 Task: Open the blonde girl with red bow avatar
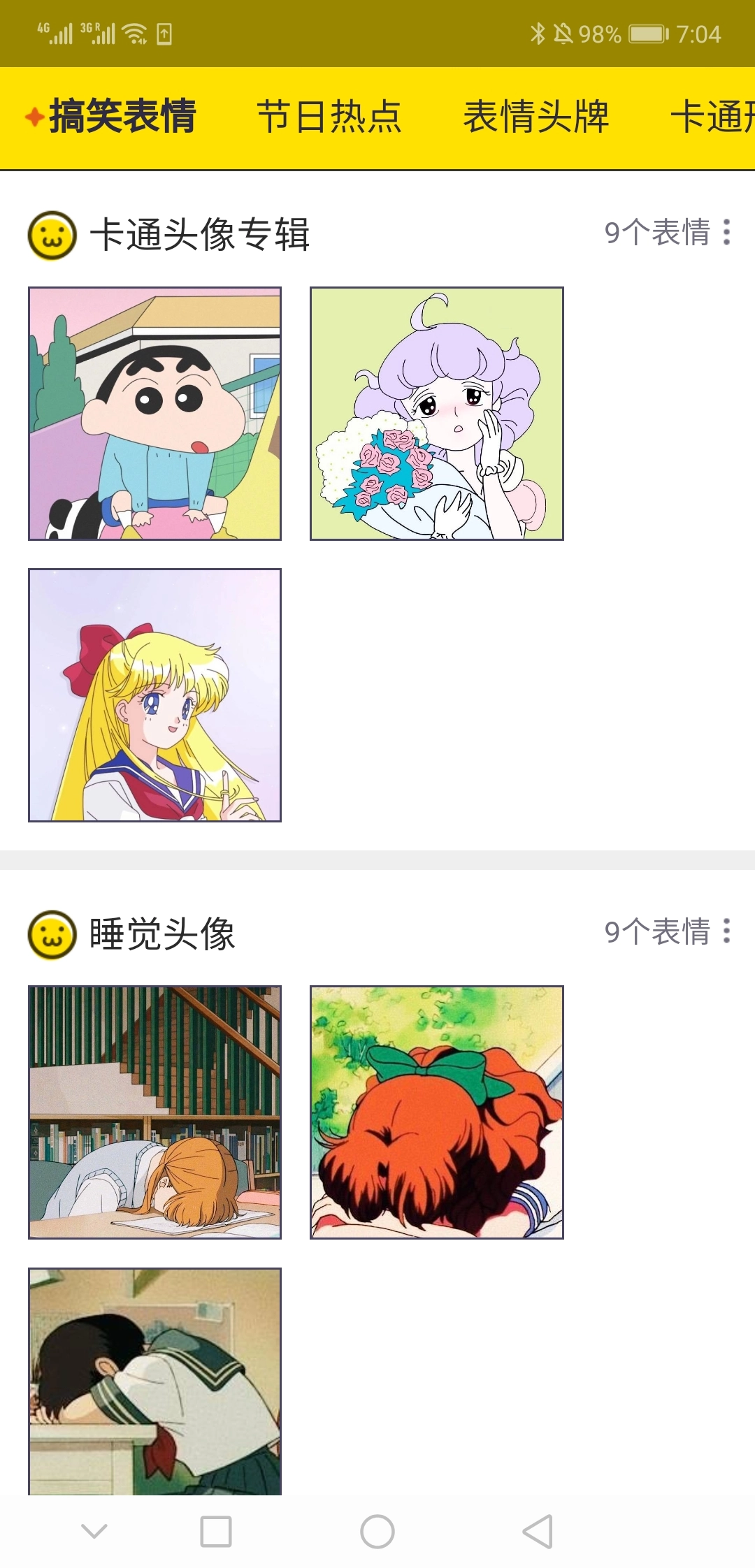pos(154,695)
